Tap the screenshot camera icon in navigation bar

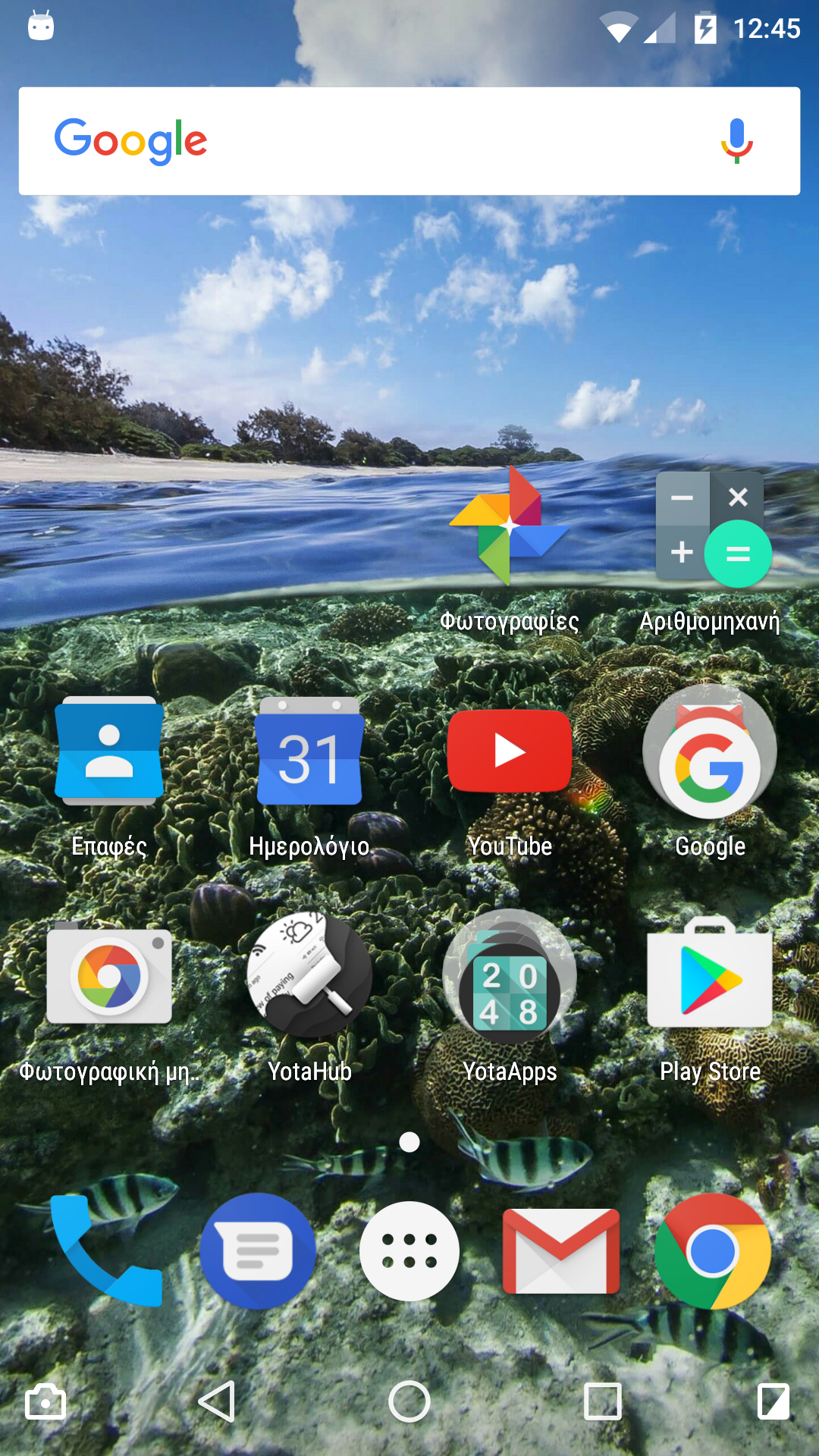click(x=45, y=1401)
